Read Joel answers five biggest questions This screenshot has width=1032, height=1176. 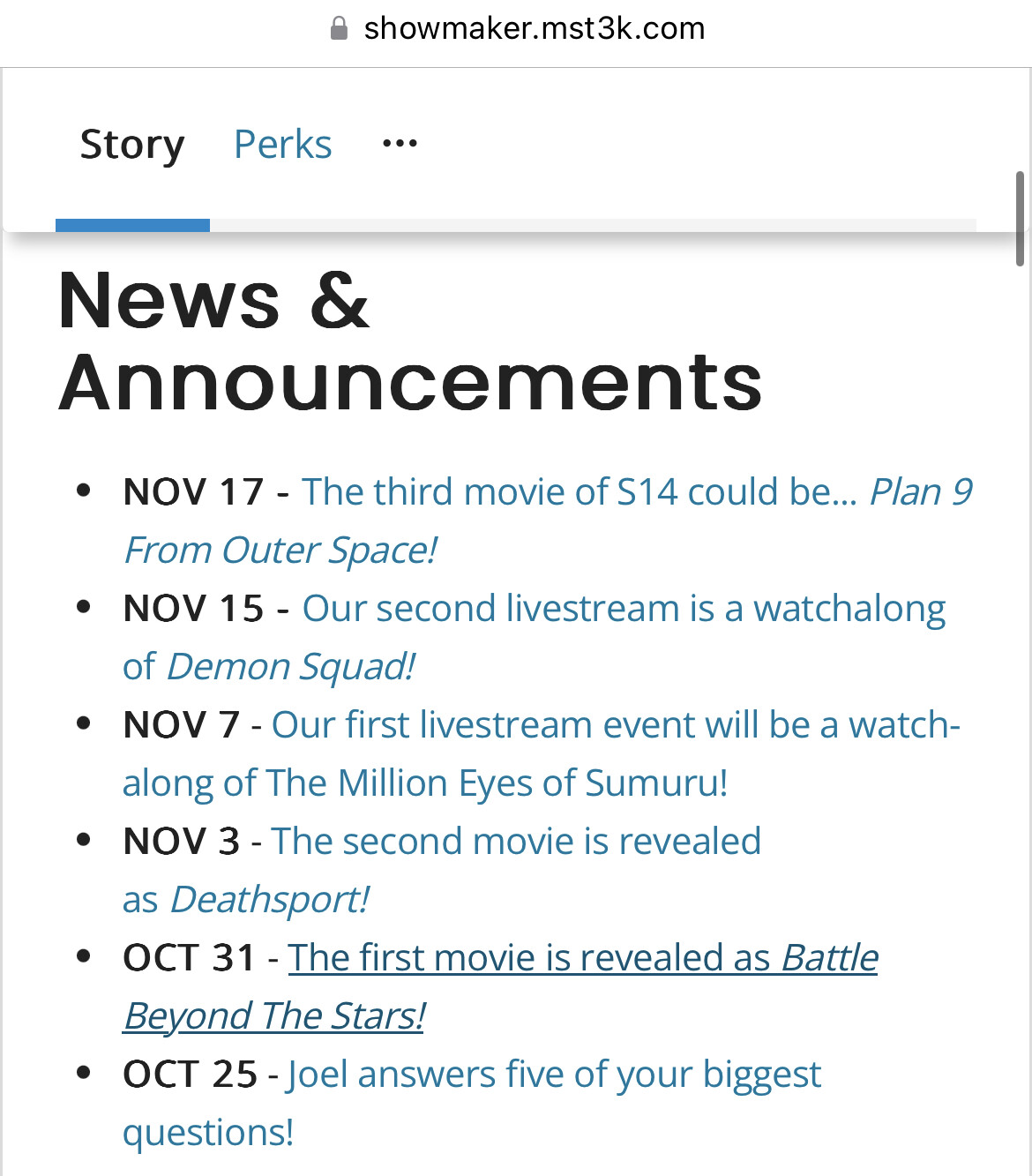tap(554, 1075)
